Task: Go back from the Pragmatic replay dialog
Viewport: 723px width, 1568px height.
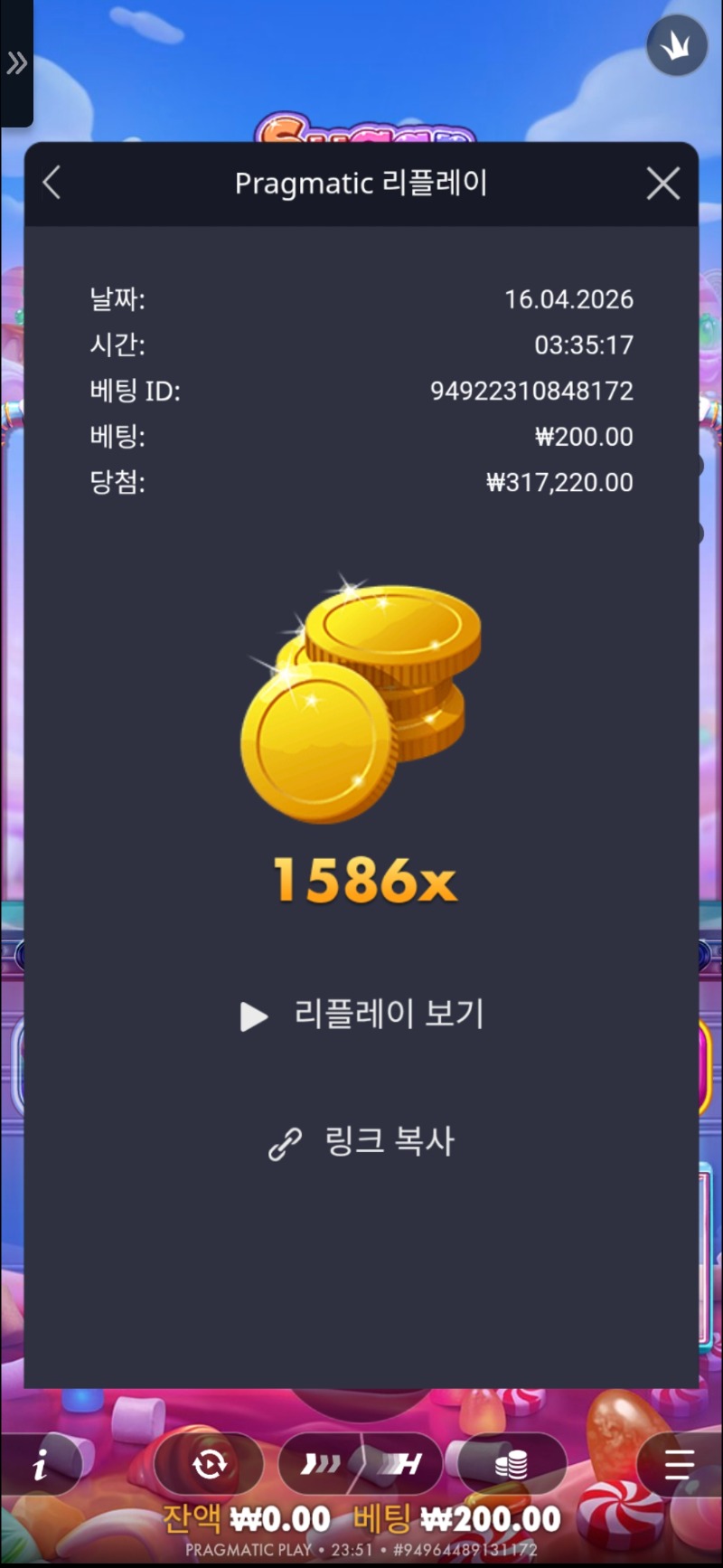Action: click(52, 183)
